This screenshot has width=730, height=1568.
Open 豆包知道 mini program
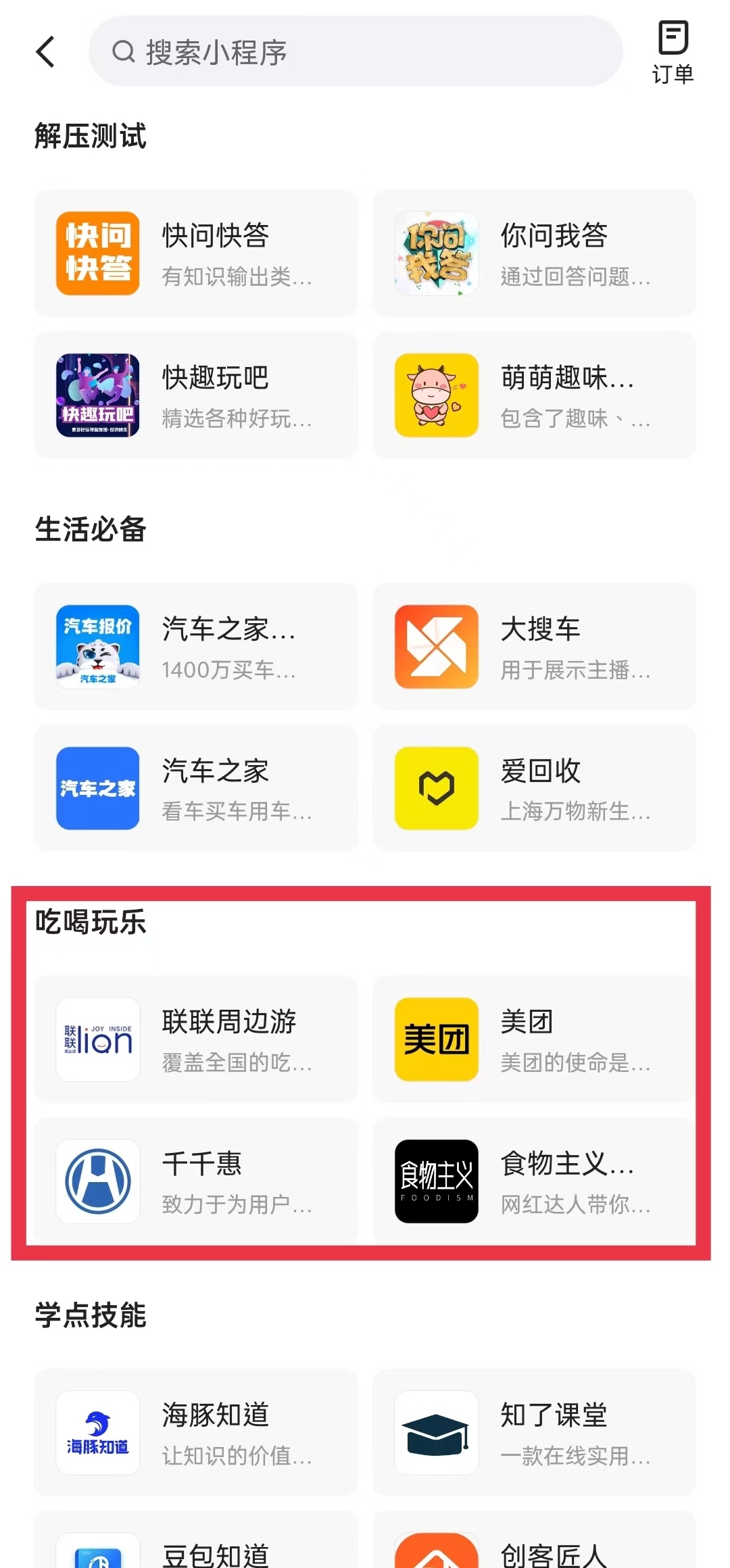pyautogui.click(x=196, y=1551)
